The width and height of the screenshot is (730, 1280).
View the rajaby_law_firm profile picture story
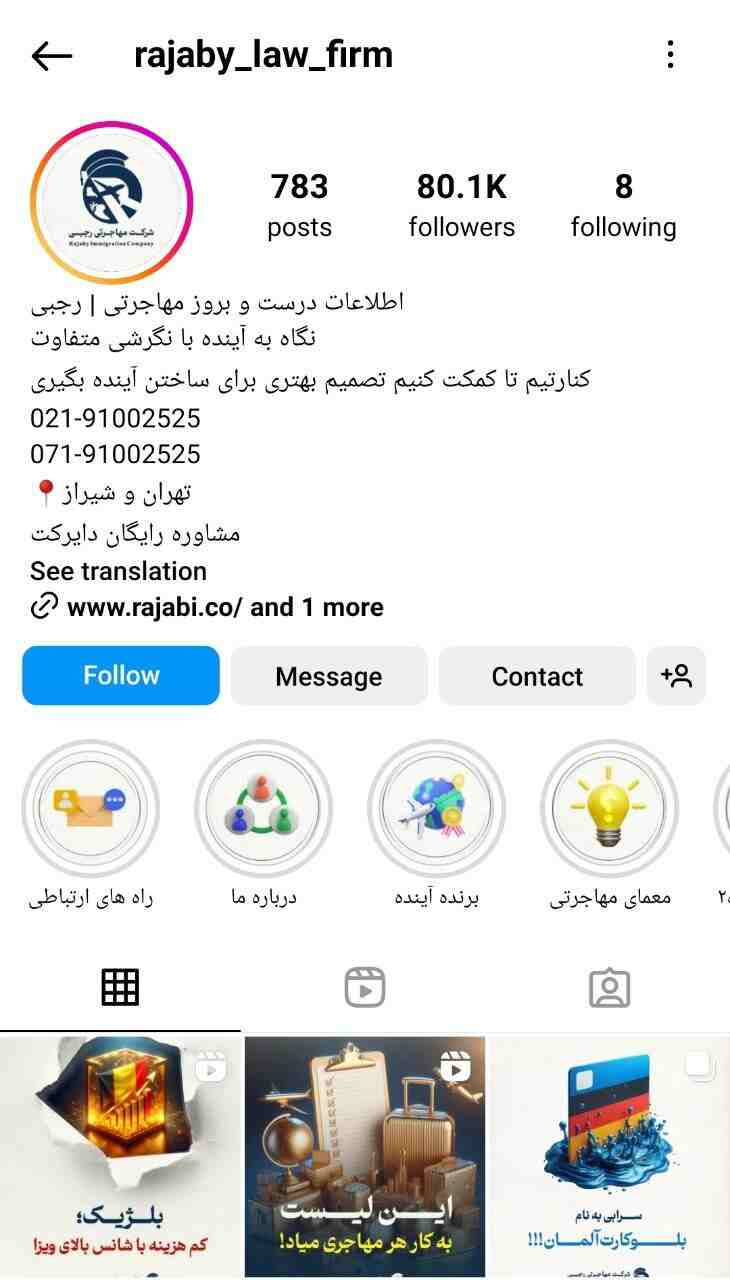point(111,203)
